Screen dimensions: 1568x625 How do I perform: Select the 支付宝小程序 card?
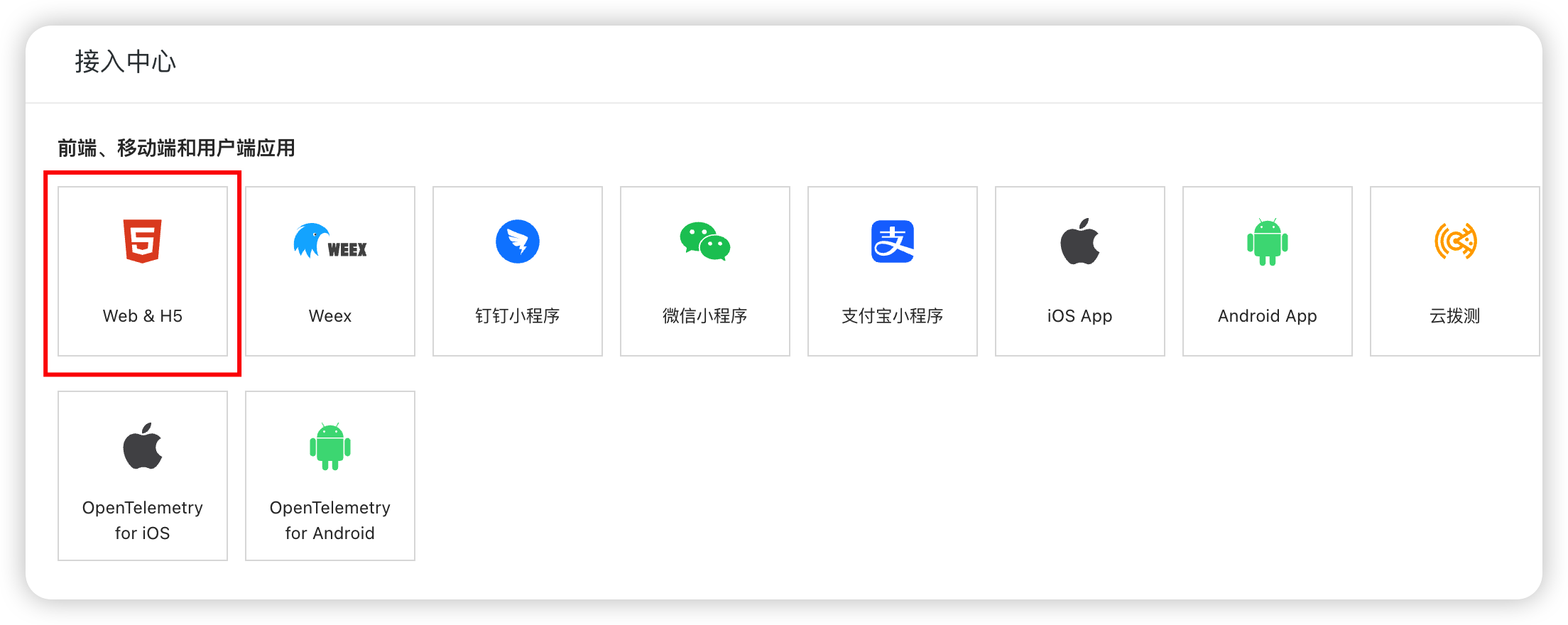(x=893, y=271)
